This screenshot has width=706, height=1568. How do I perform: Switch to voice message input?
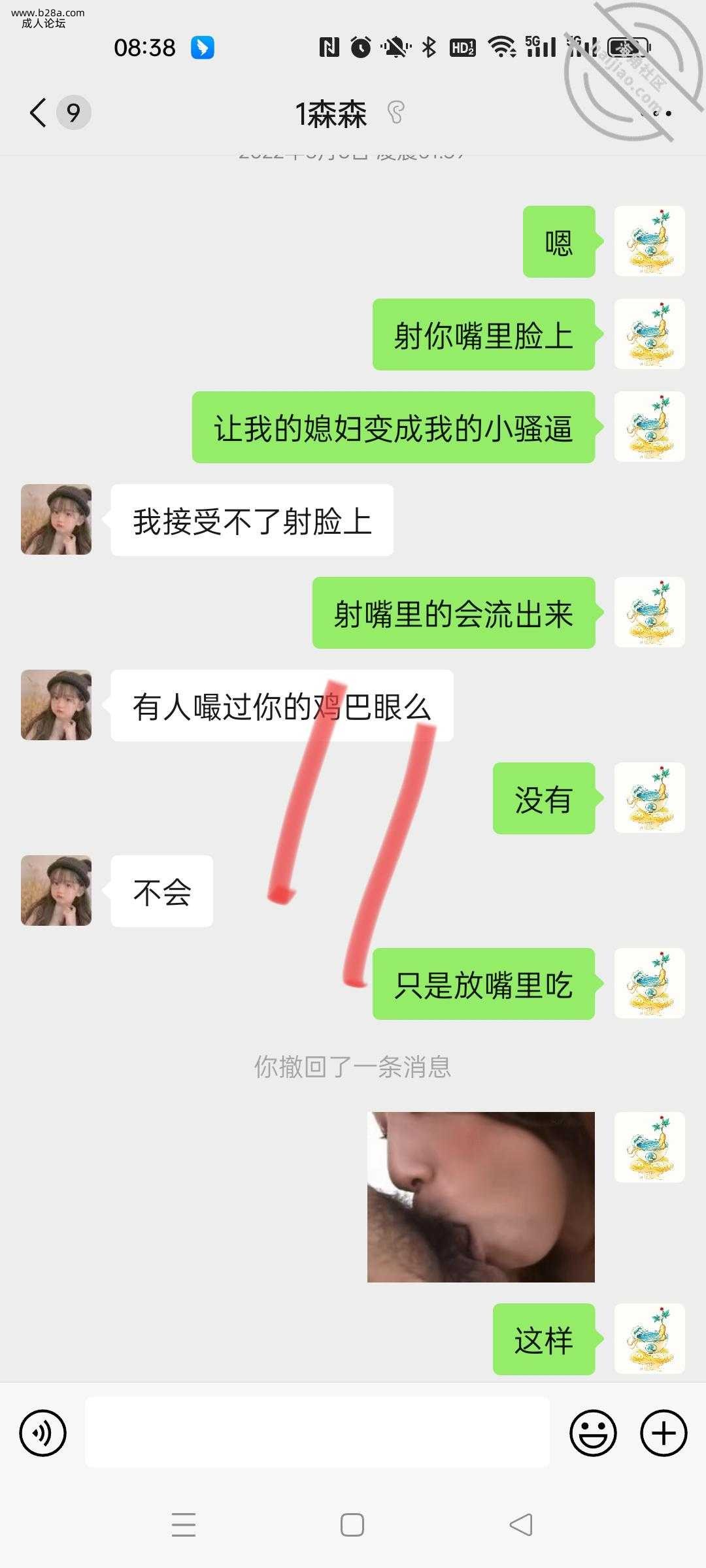(x=43, y=1433)
